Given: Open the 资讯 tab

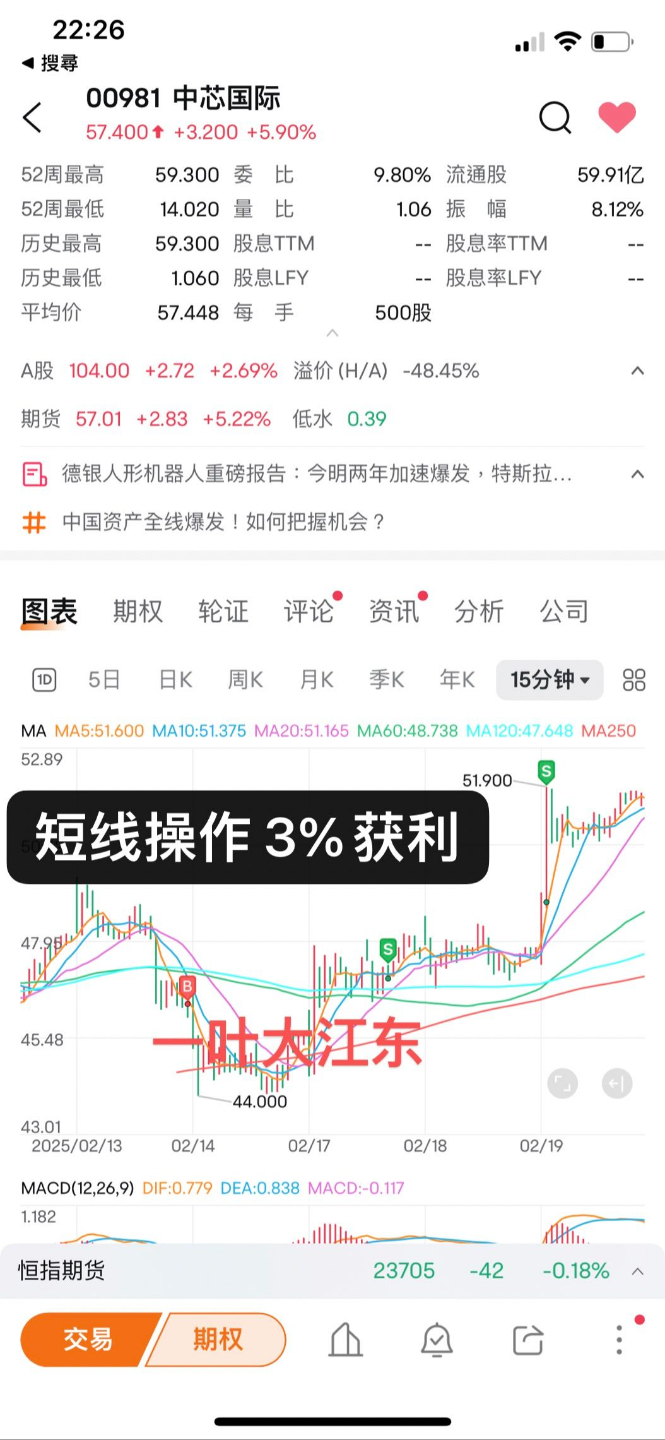Looking at the screenshot, I should 394,611.
